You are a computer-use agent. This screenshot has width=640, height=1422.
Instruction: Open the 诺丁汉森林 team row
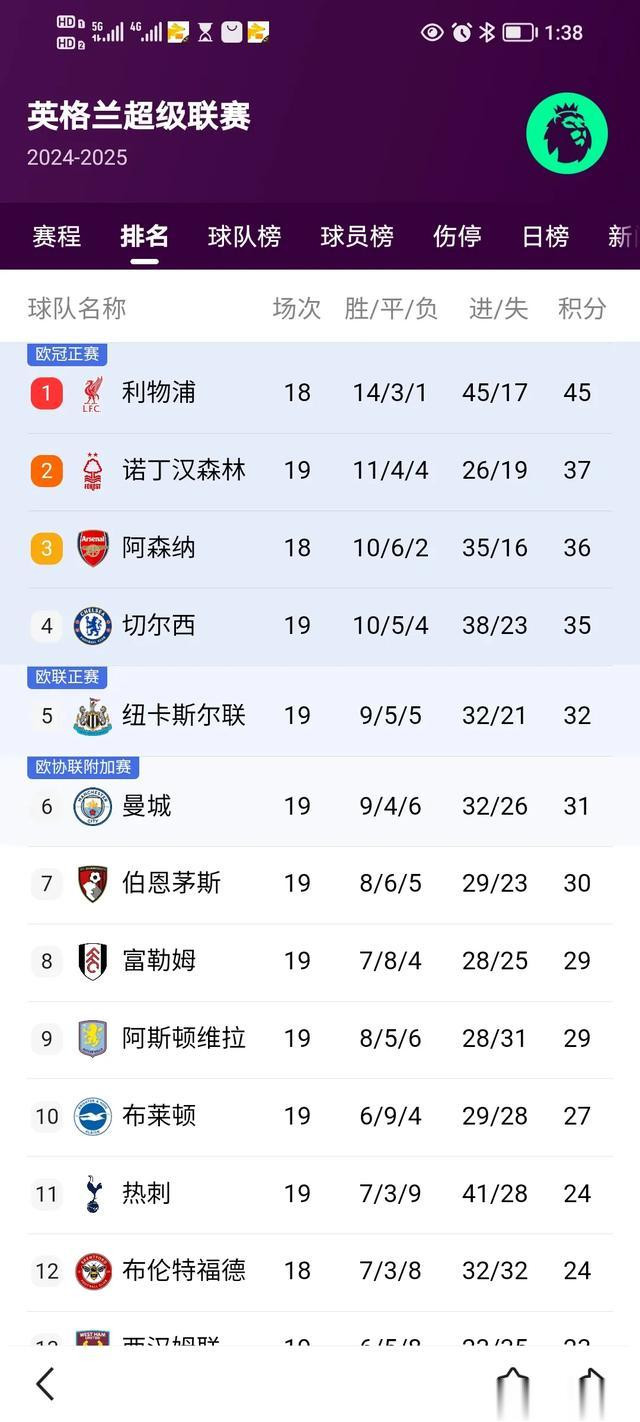click(320, 471)
